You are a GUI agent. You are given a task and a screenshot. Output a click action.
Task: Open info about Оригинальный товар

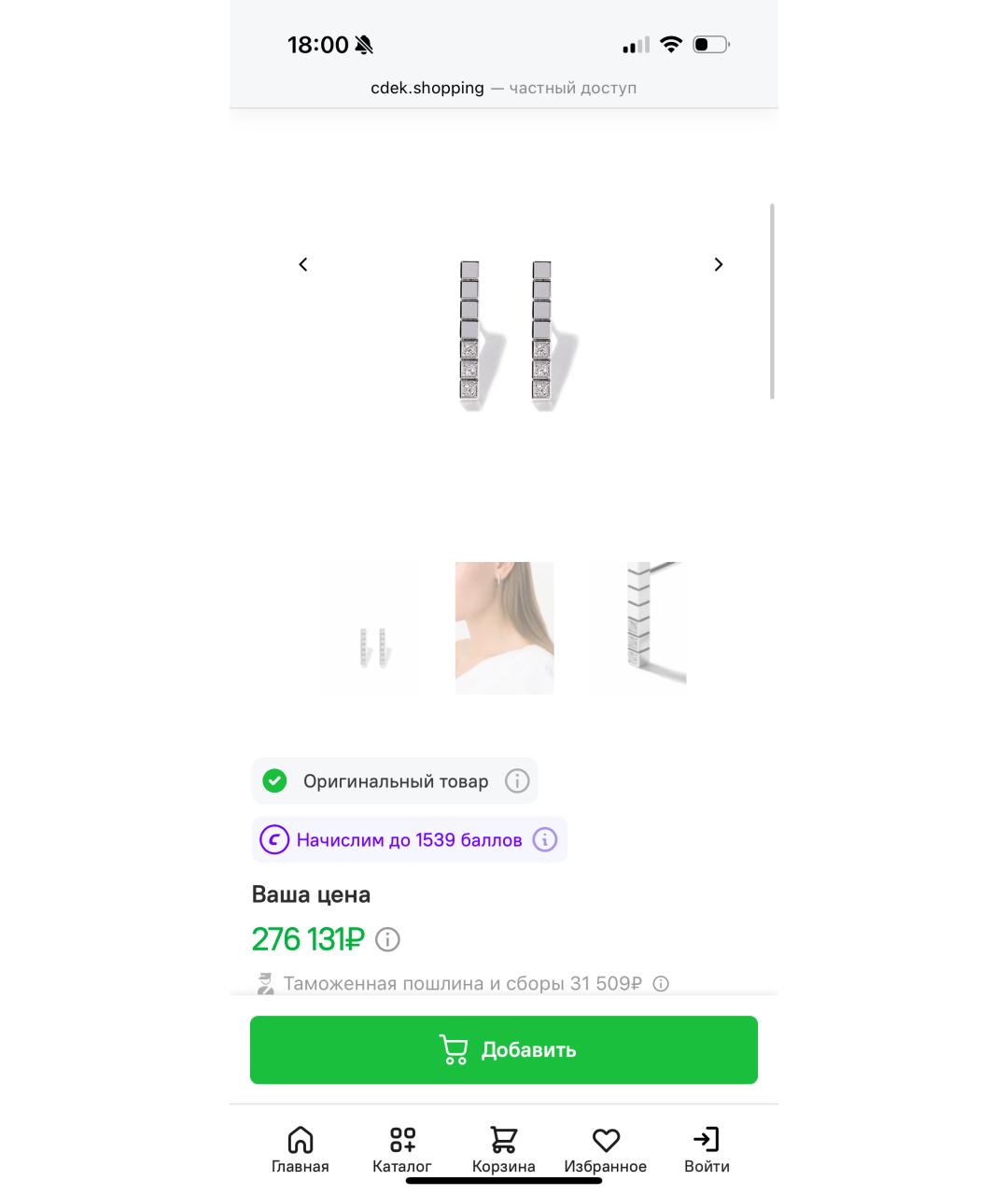[517, 780]
